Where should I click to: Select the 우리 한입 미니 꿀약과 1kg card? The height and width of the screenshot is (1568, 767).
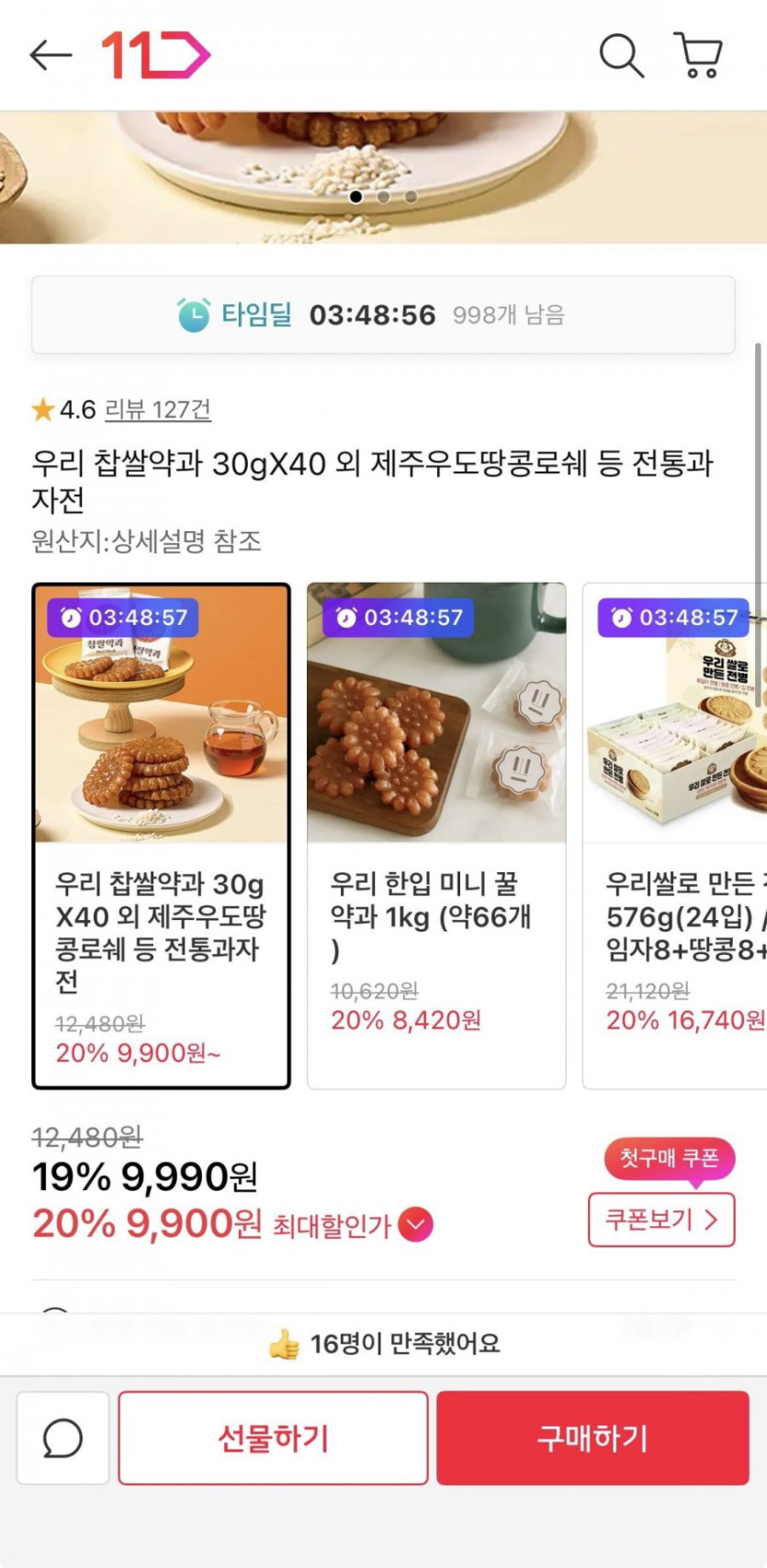click(436, 835)
